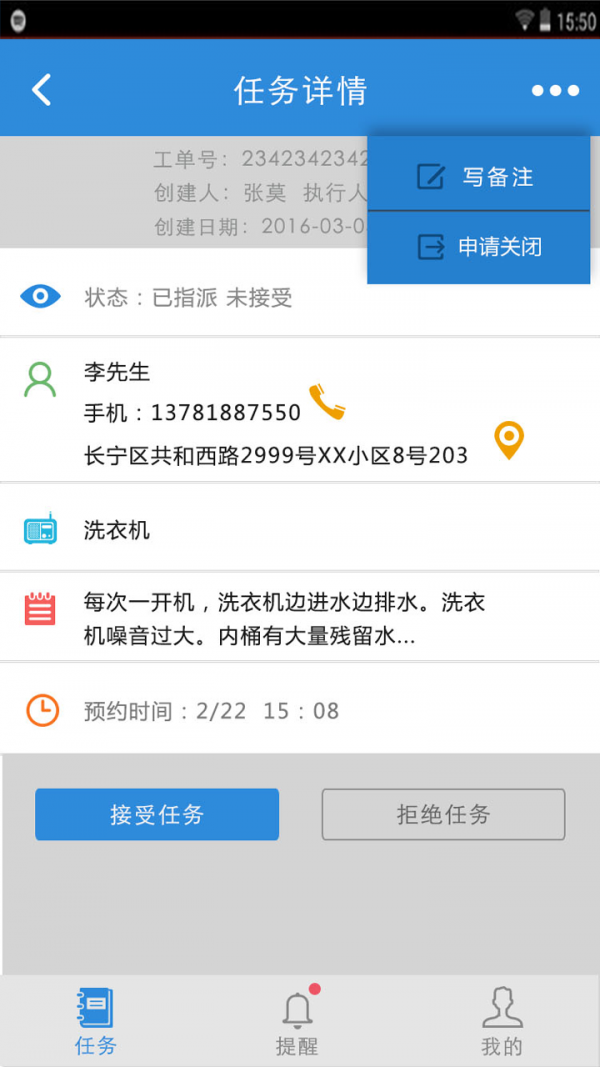The width and height of the screenshot is (600, 1067).
Task: Open the three-dot overflow menu
Action: pyautogui.click(x=555, y=91)
